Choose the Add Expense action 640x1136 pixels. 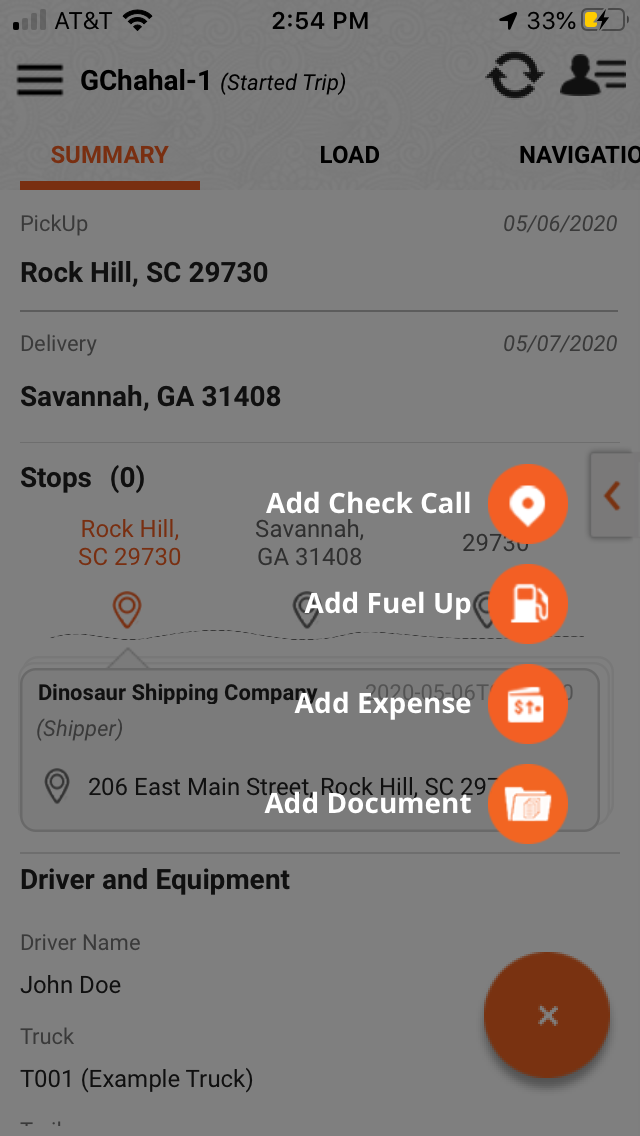pos(527,705)
